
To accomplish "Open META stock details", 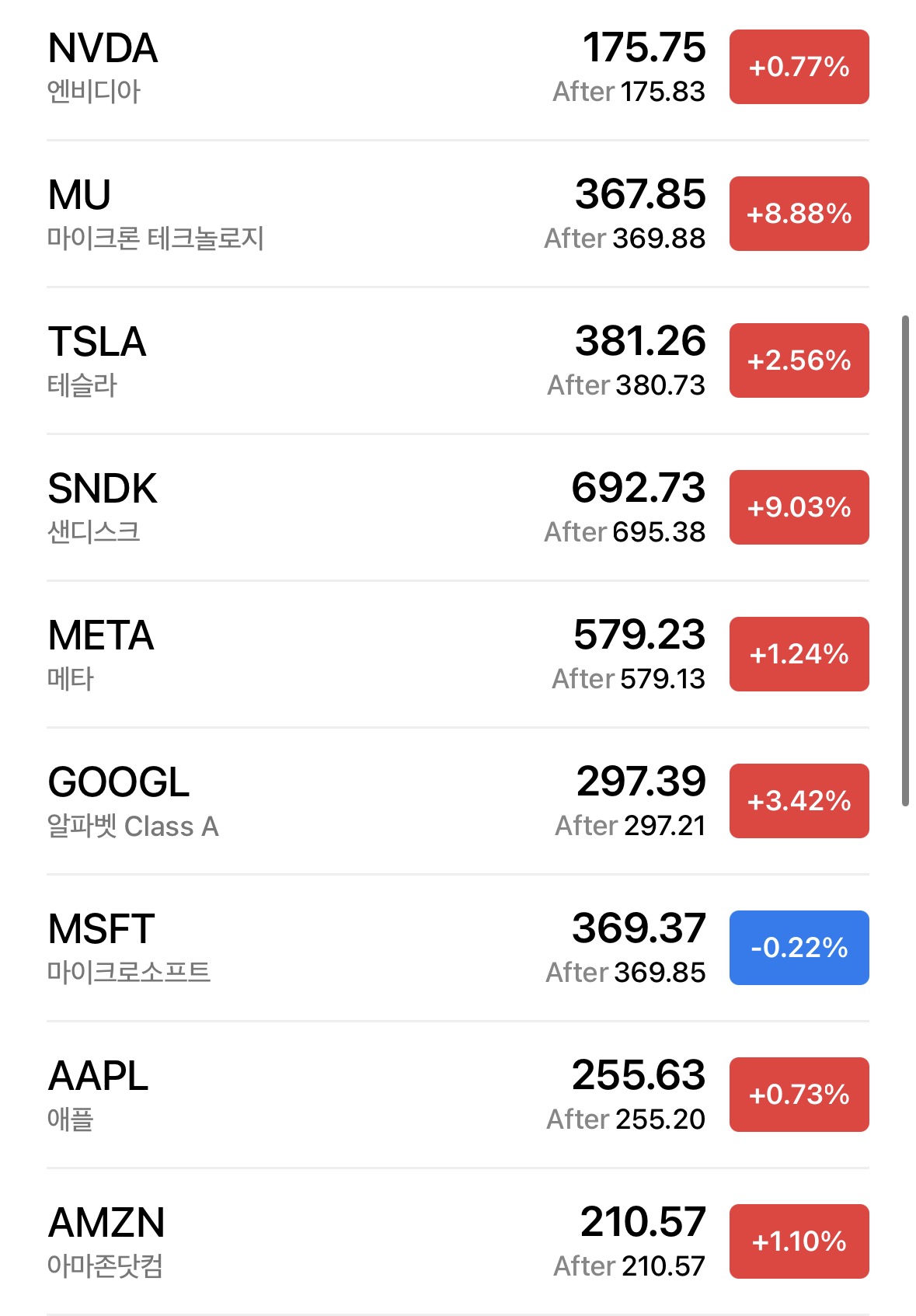I will point(311,655).
